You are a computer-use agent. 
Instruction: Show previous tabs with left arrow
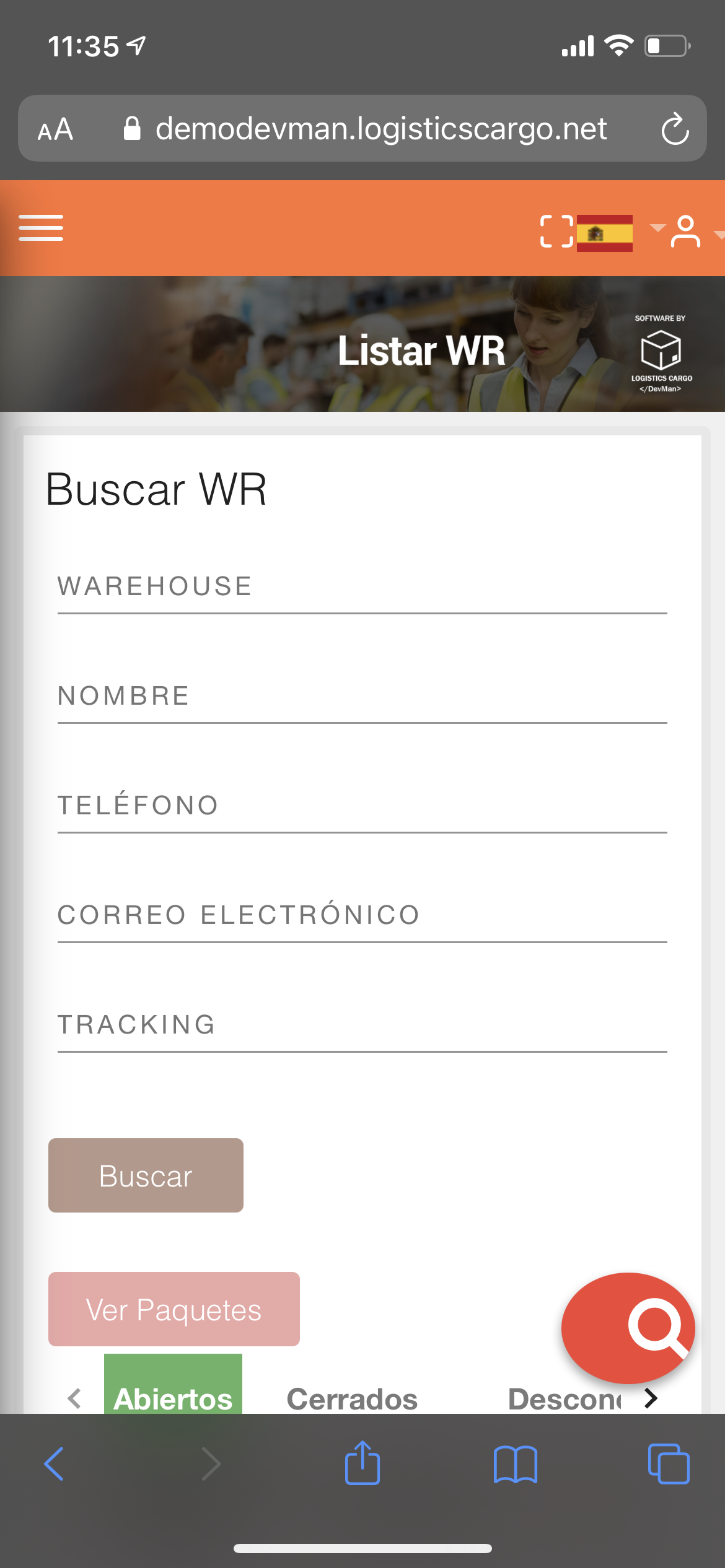tap(74, 1398)
